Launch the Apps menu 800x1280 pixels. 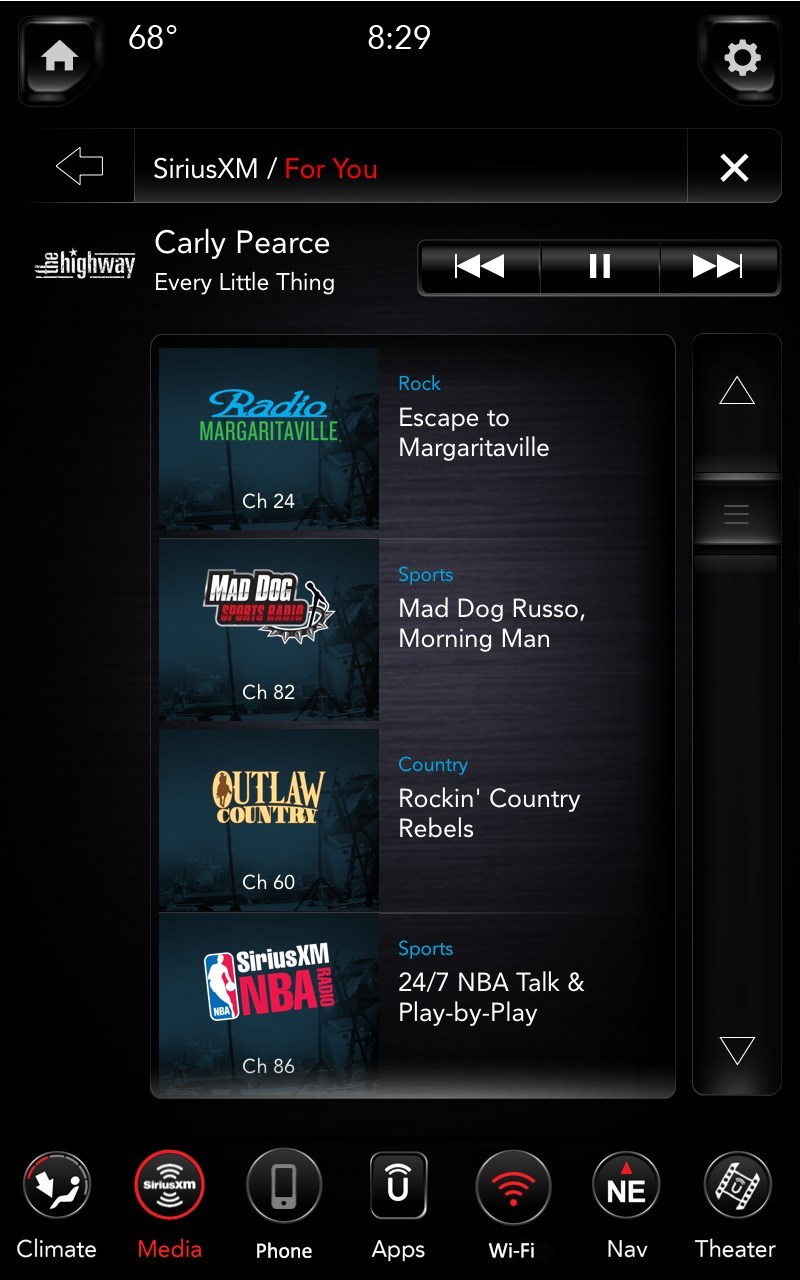pos(398,1185)
